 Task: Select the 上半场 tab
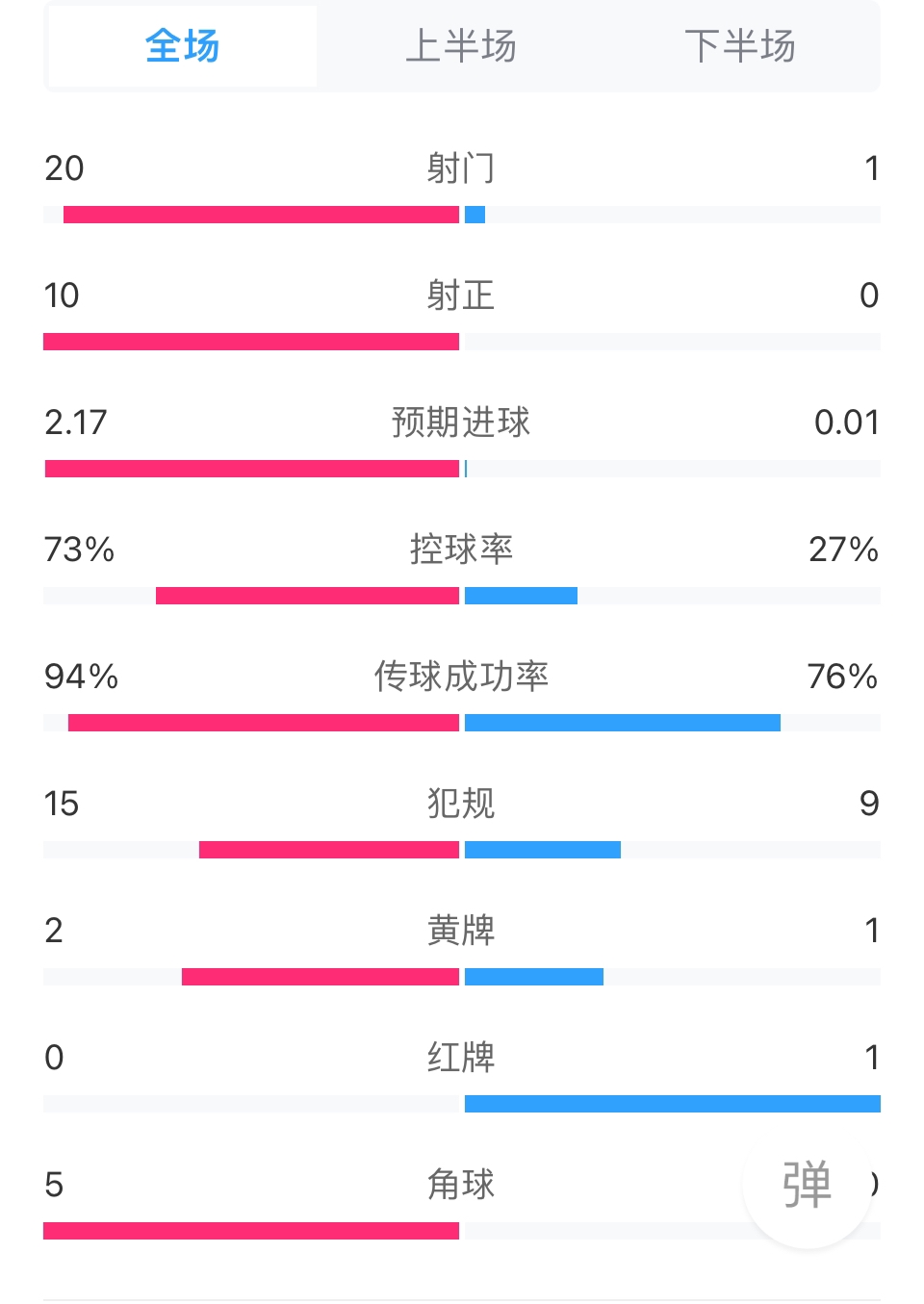tap(461, 46)
